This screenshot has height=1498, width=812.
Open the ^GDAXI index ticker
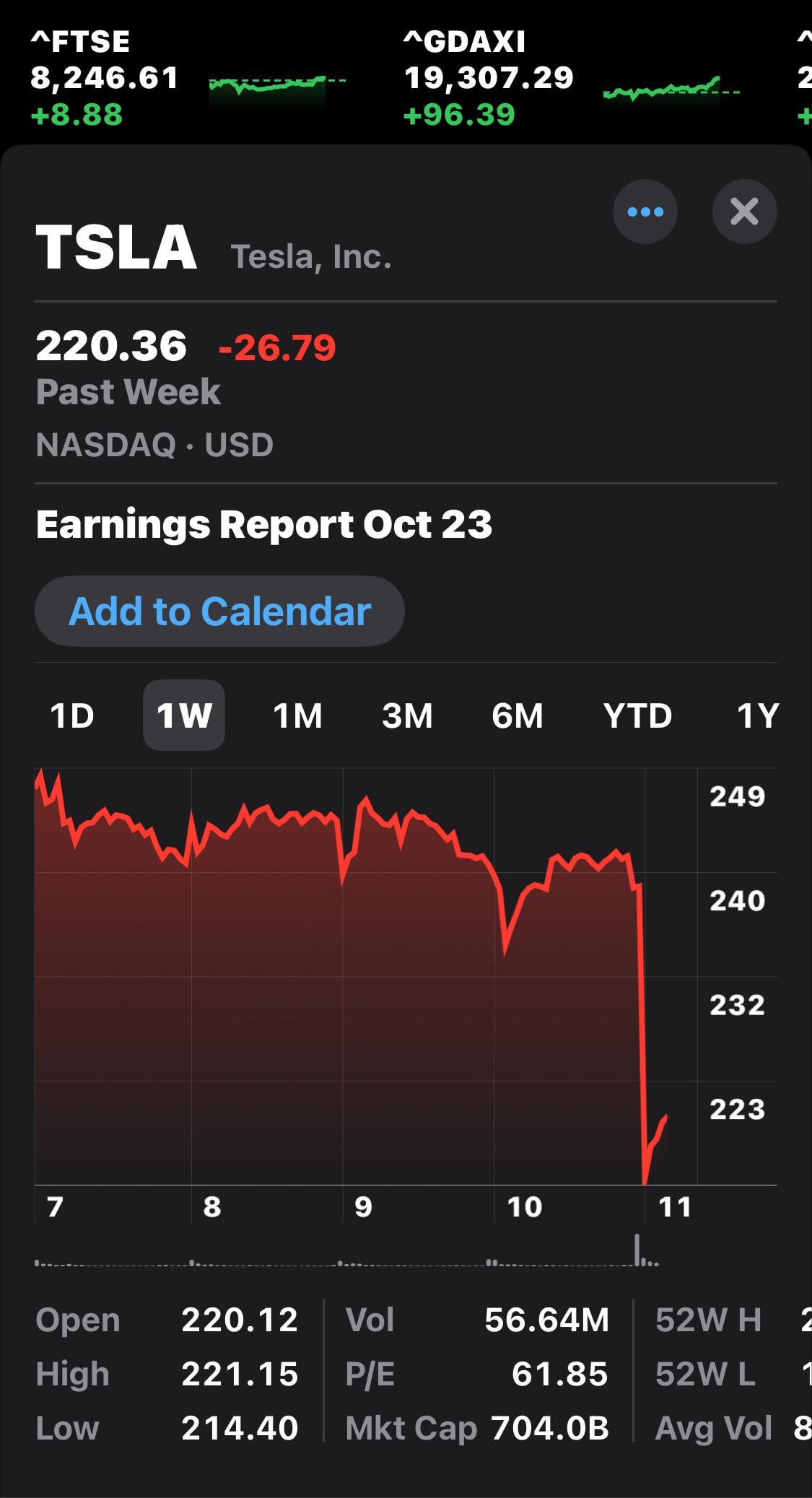coord(570,78)
